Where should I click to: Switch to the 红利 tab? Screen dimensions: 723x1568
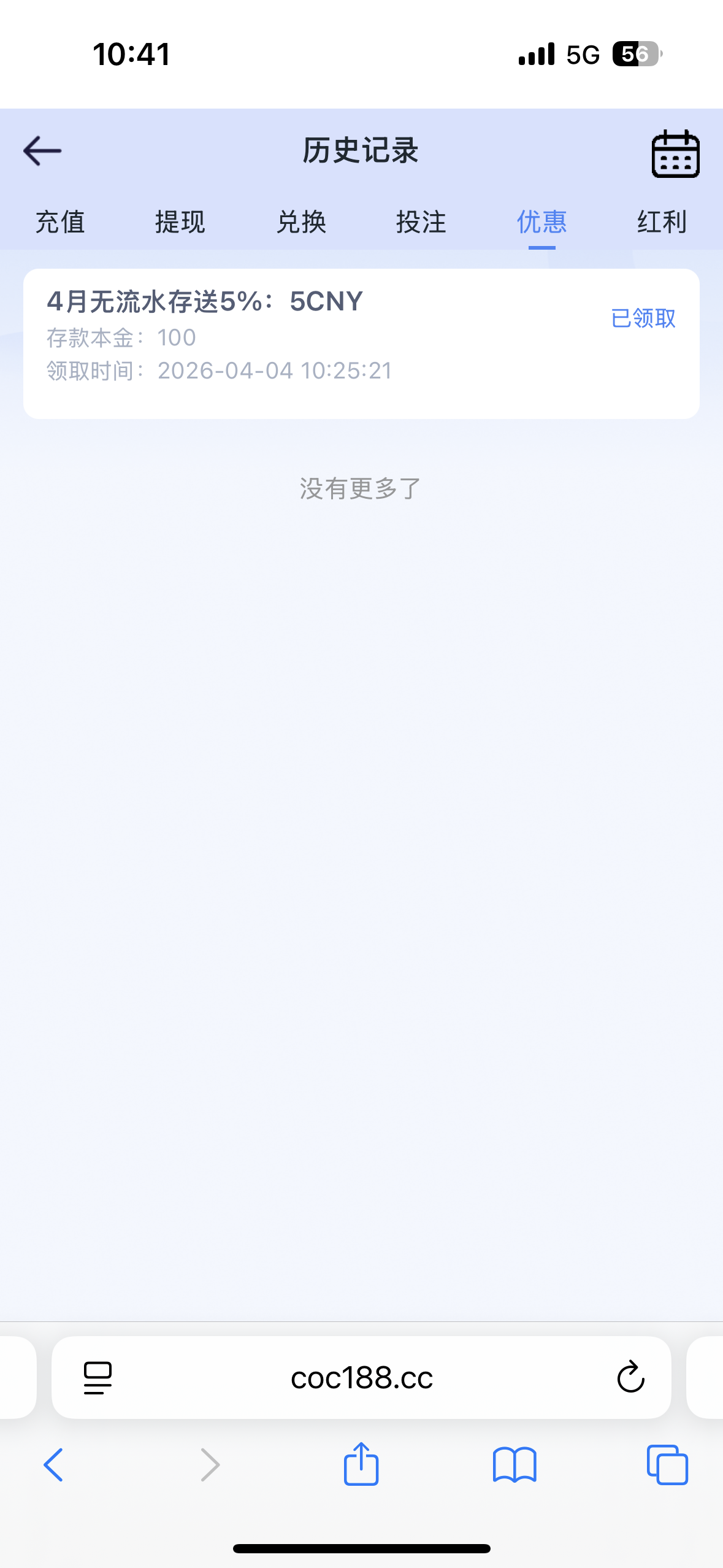(x=661, y=222)
